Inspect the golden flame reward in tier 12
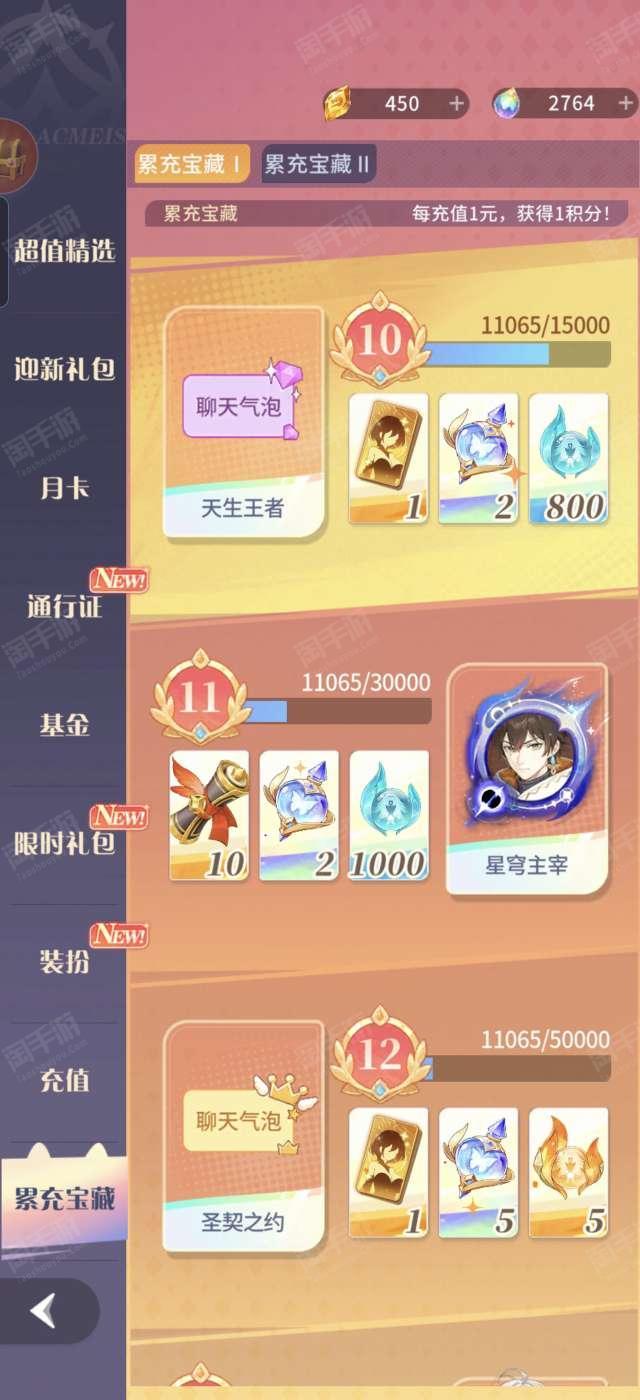 click(x=568, y=1172)
